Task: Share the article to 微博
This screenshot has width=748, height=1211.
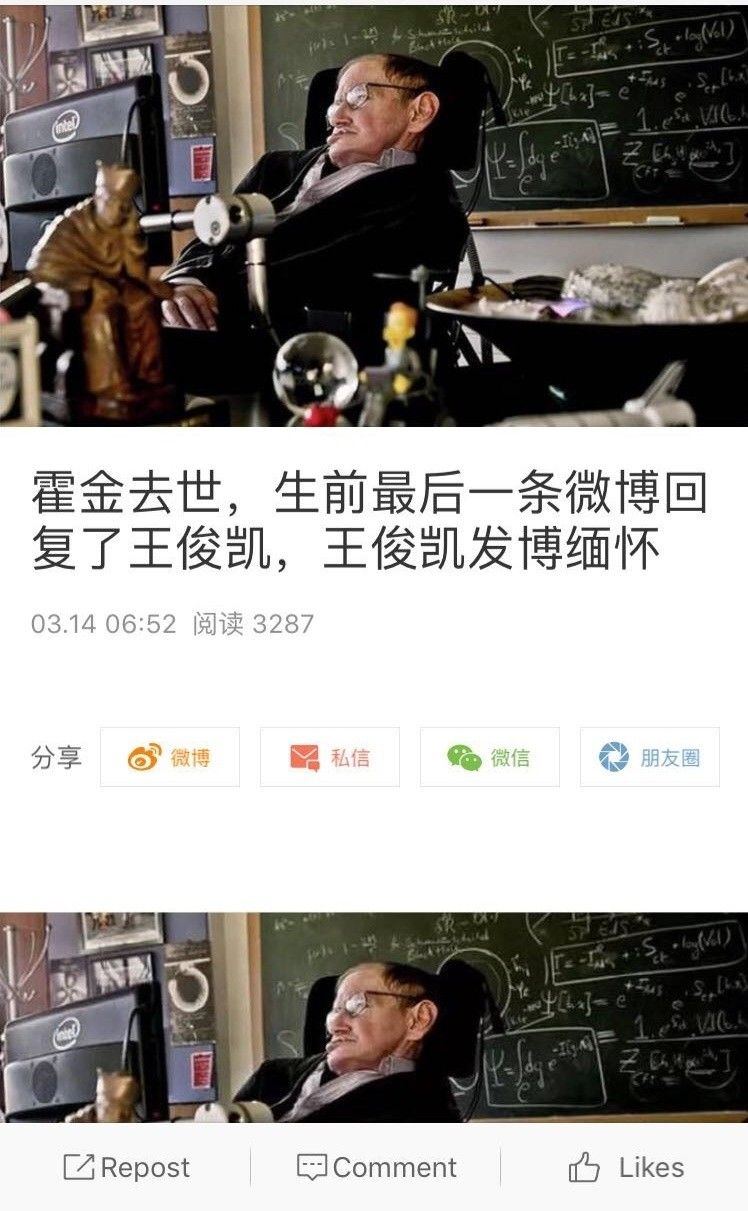Action: [170, 757]
